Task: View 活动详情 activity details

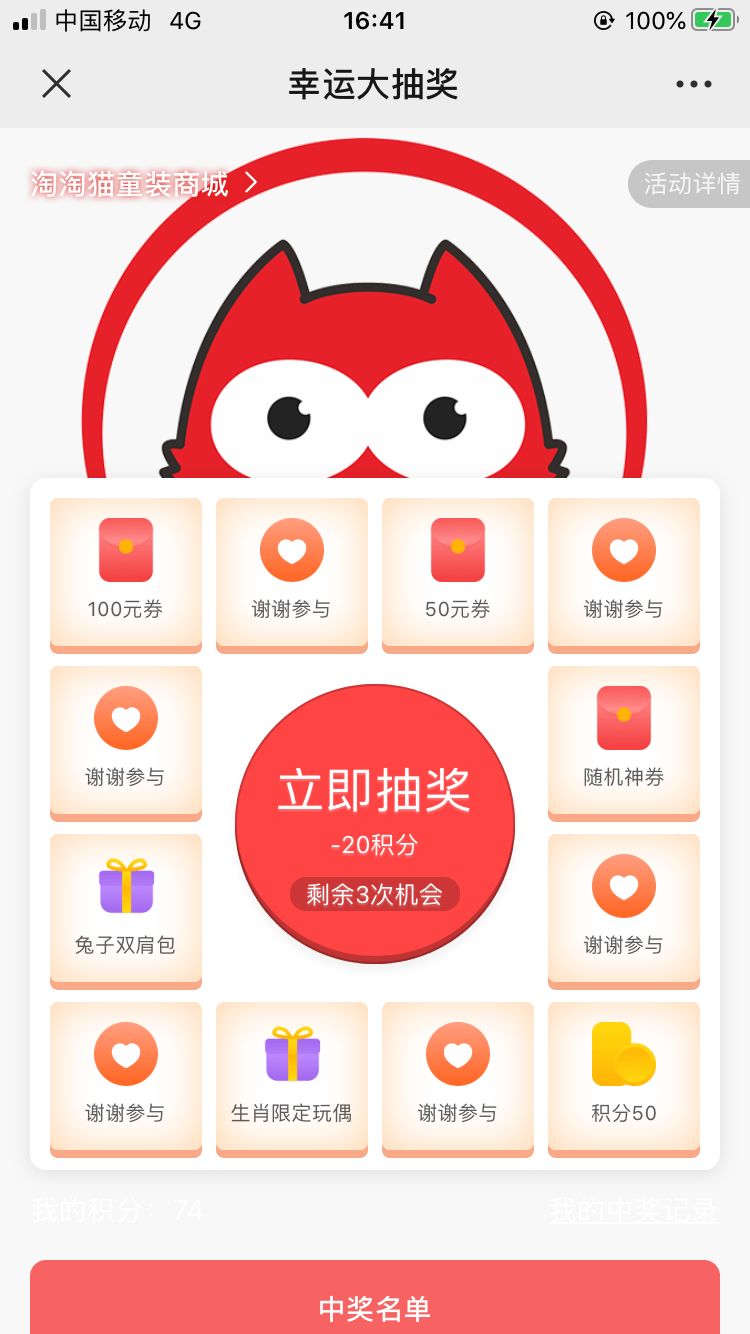Action: pos(690,184)
